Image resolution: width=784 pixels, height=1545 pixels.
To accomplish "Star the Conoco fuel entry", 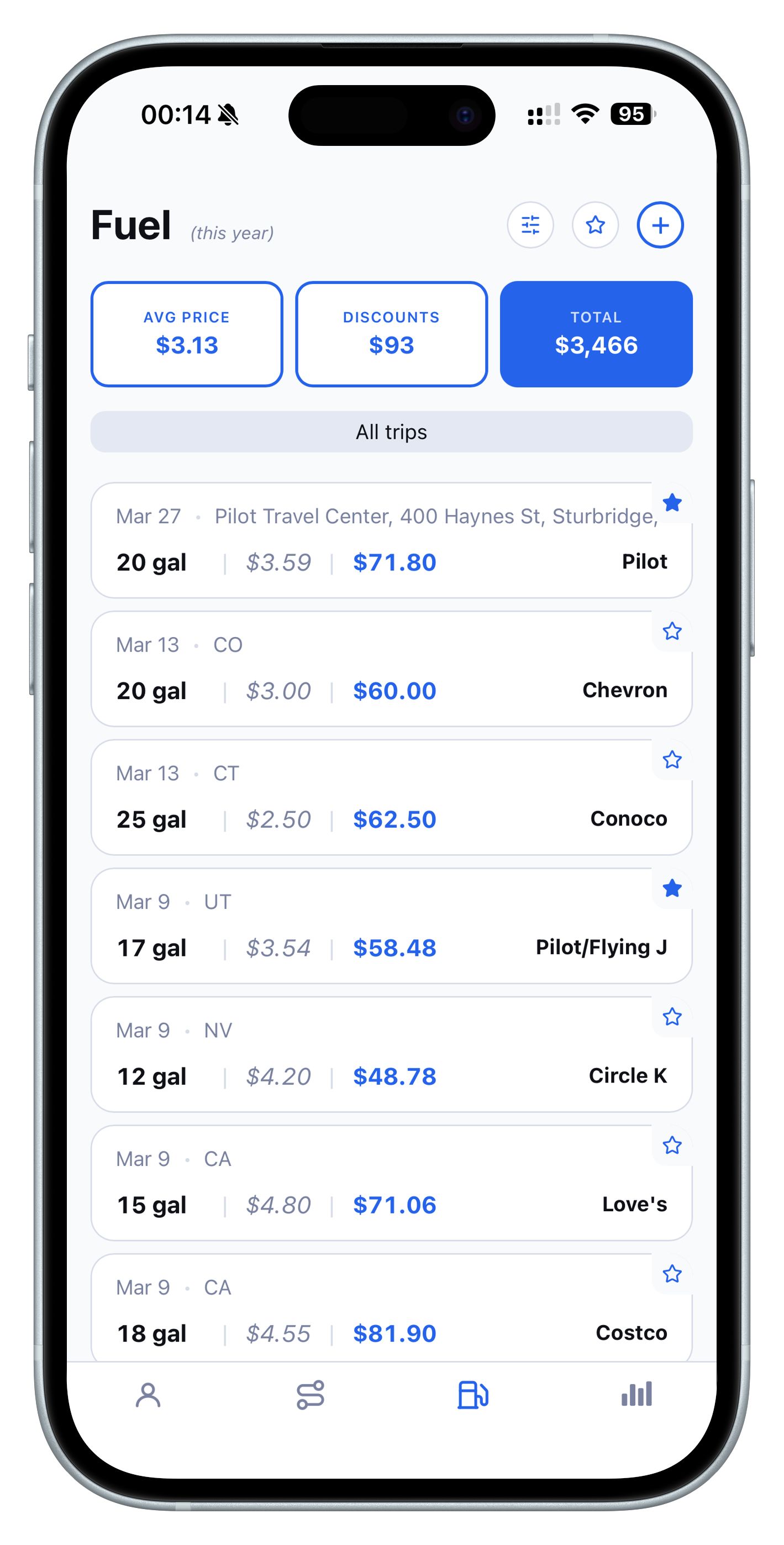I will (672, 760).
